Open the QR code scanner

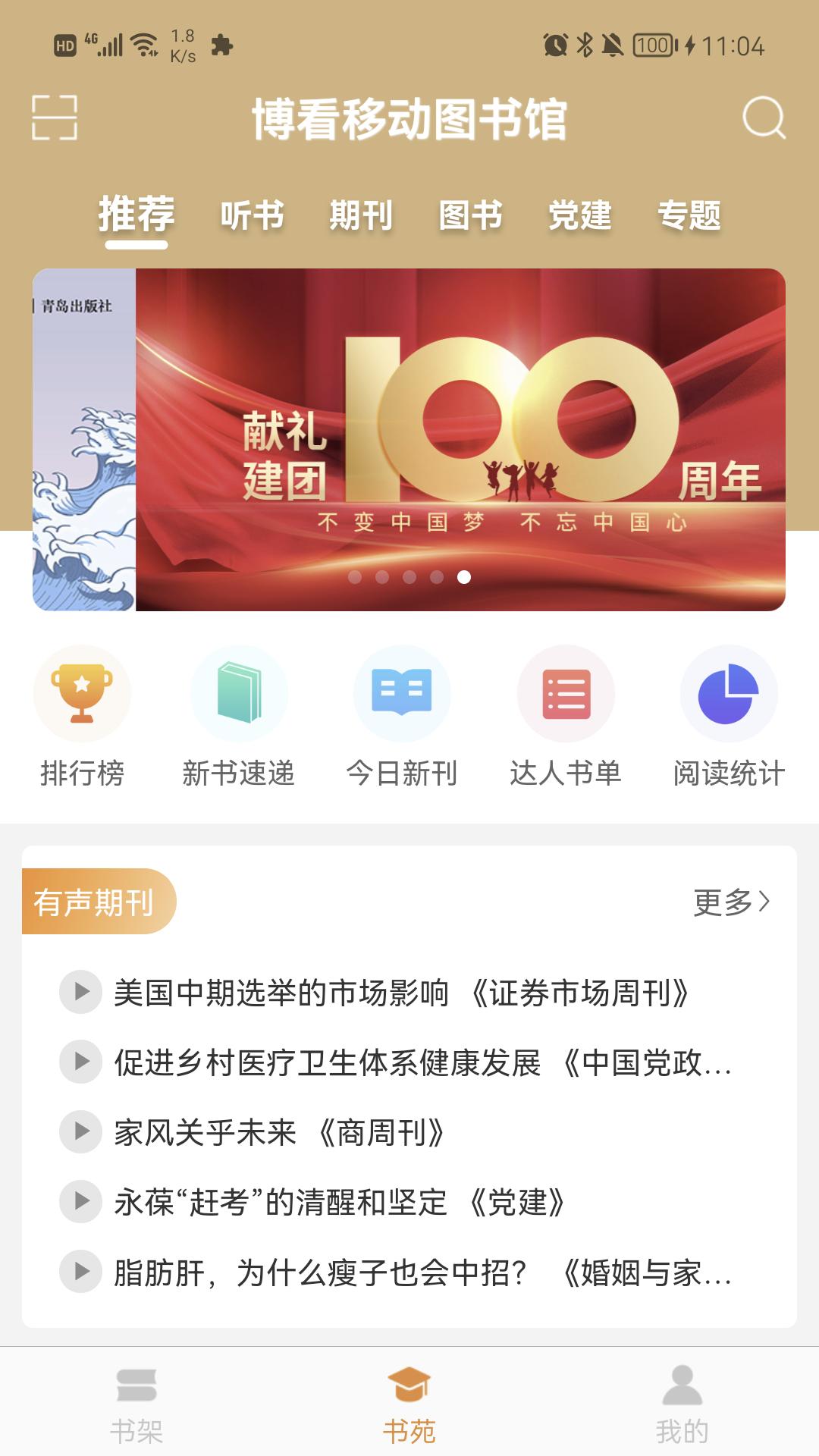pos(55,118)
